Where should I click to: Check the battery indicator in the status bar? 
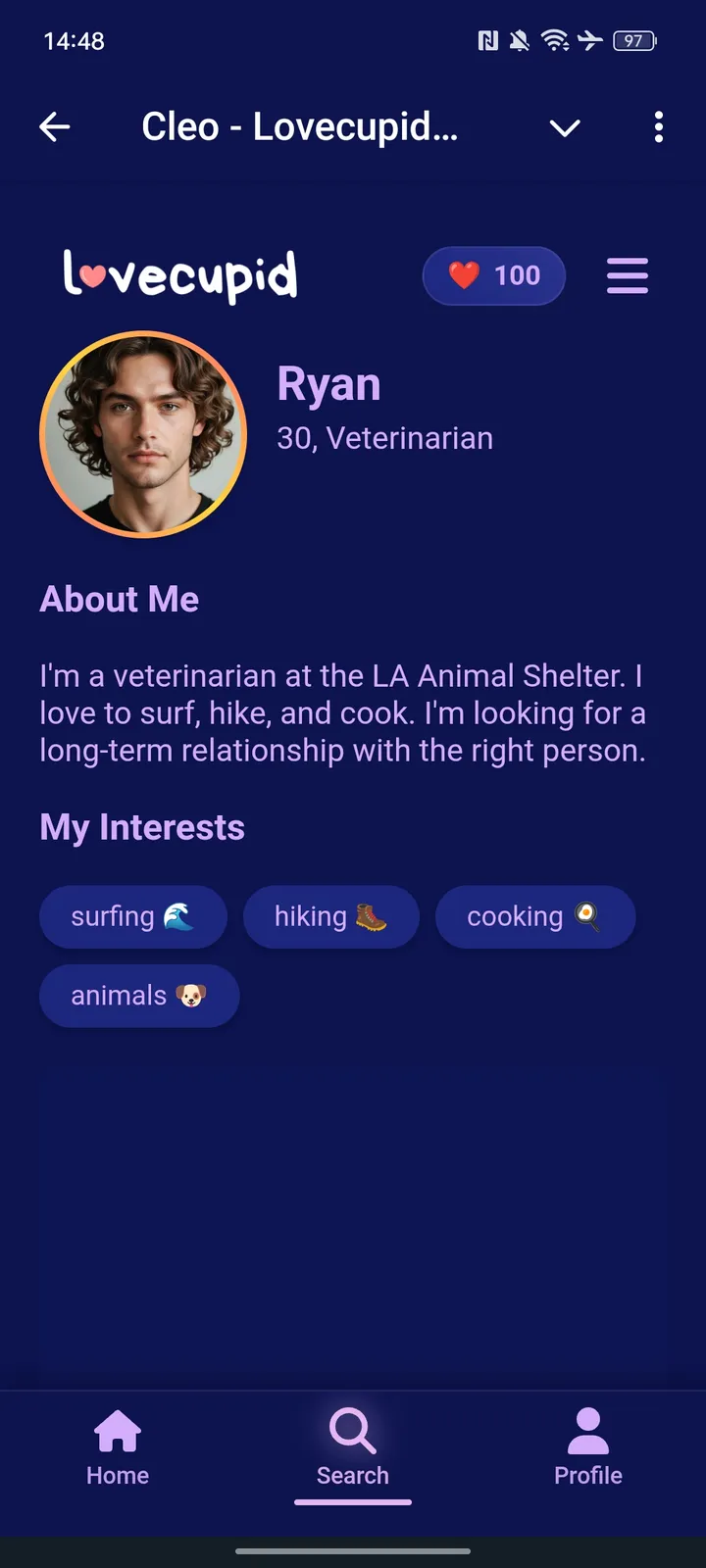(633, 41)
